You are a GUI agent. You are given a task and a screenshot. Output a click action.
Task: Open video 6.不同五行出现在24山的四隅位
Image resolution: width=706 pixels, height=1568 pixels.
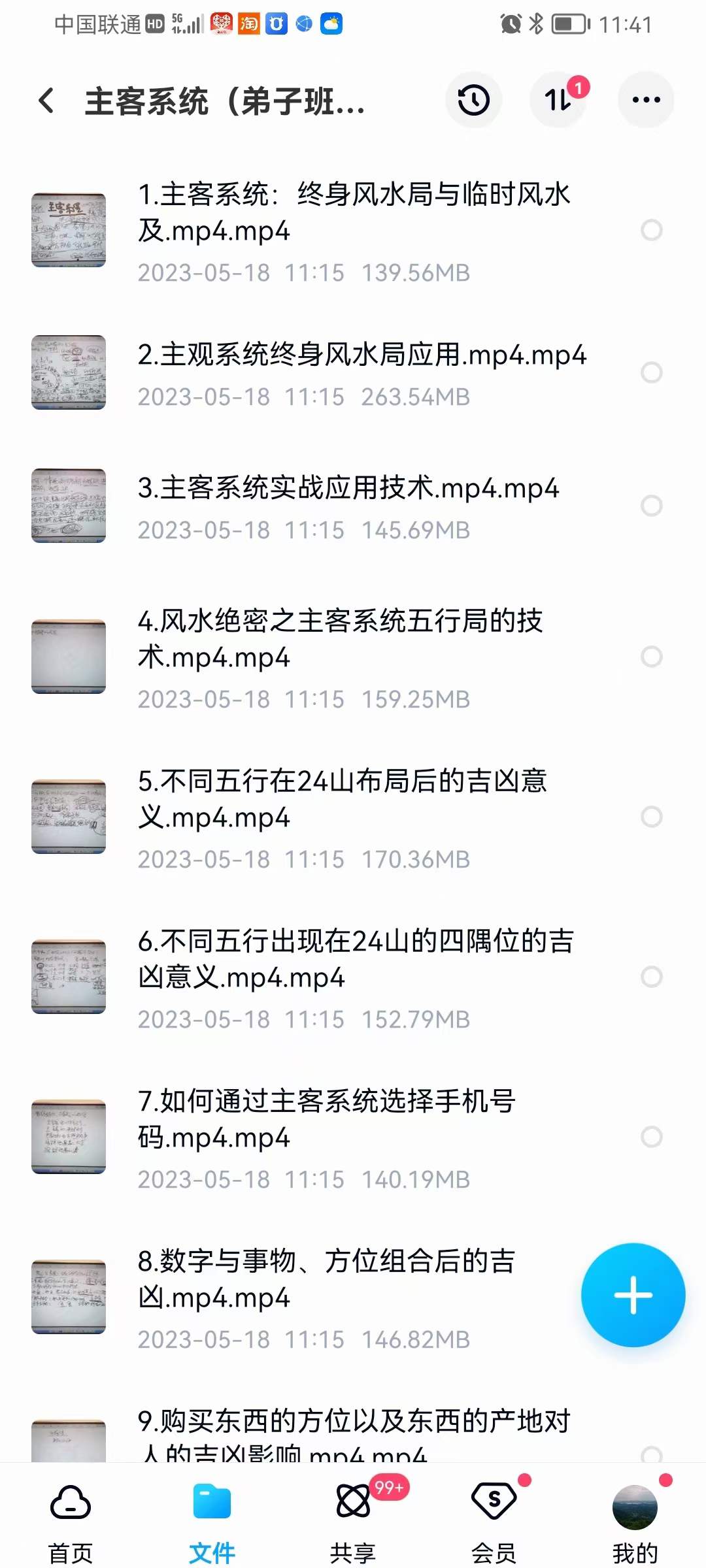click(355, 958)
